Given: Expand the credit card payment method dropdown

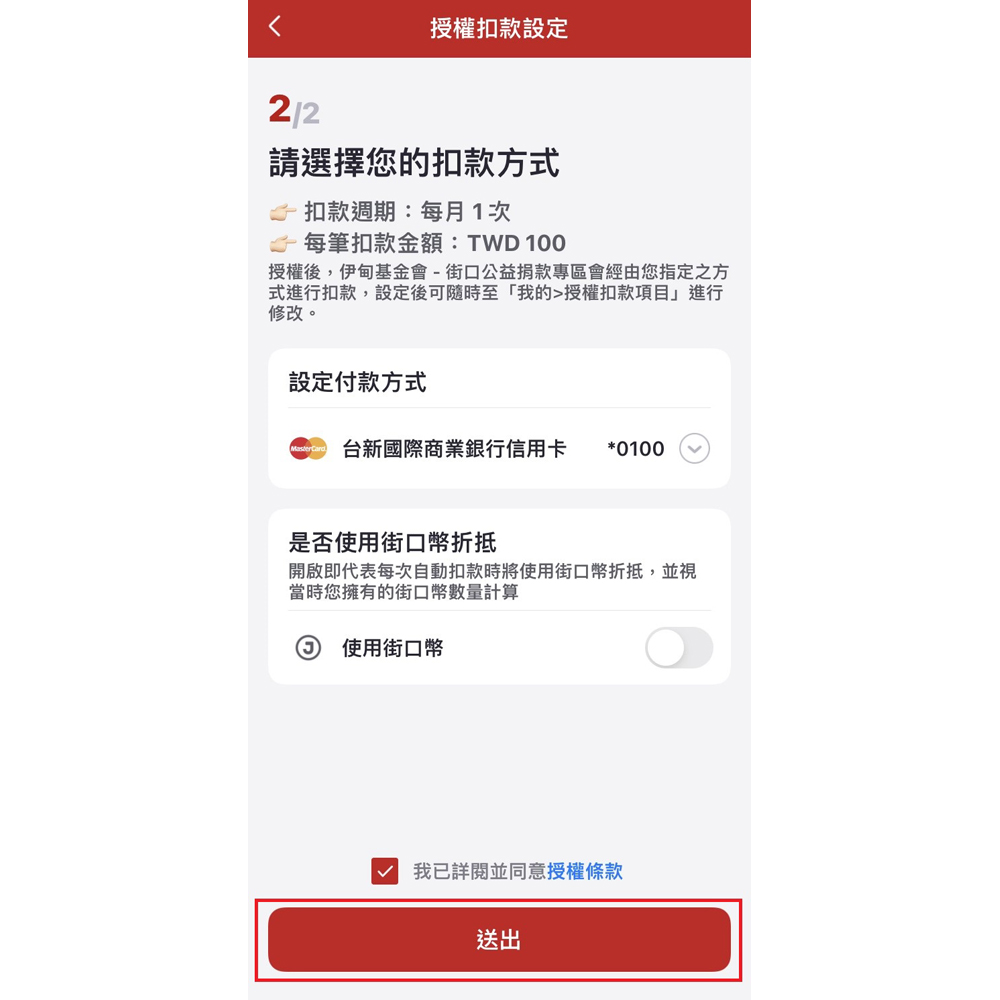Looking at the screenshot, I should [694, 449].
